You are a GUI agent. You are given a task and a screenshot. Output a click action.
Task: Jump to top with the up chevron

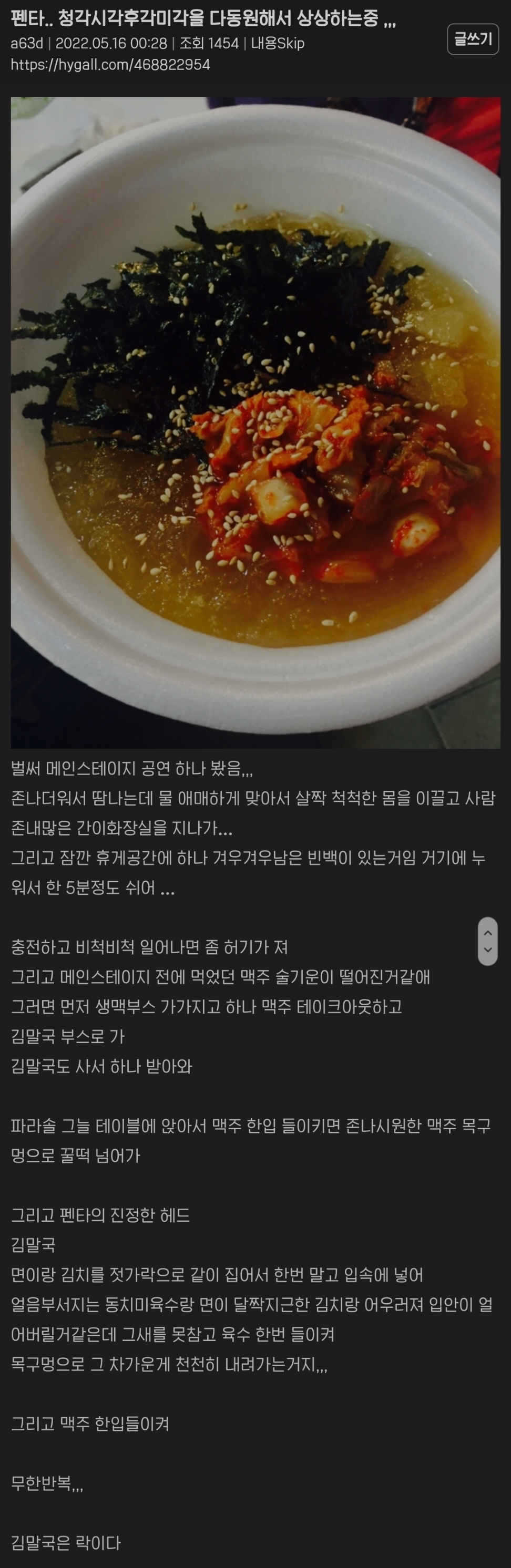[x=487, y=932]
